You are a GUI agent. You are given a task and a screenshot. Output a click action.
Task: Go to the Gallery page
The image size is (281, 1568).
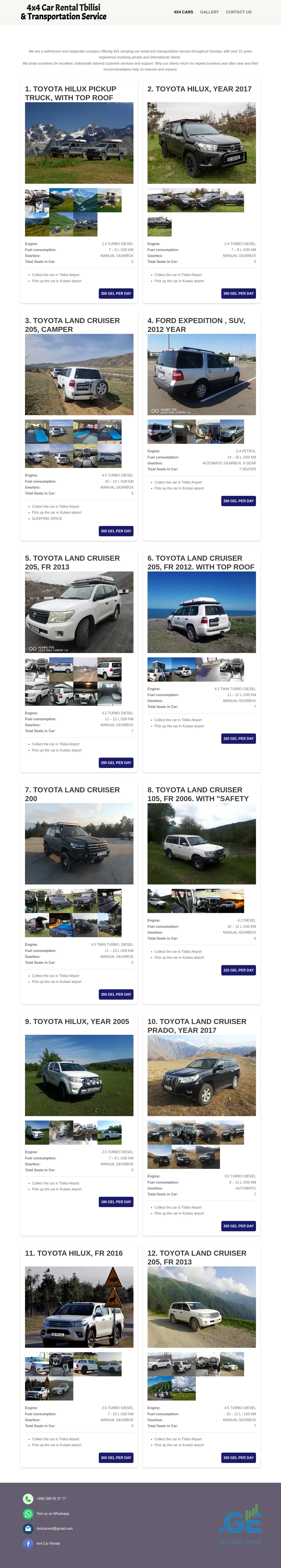(x=209, y=12)
